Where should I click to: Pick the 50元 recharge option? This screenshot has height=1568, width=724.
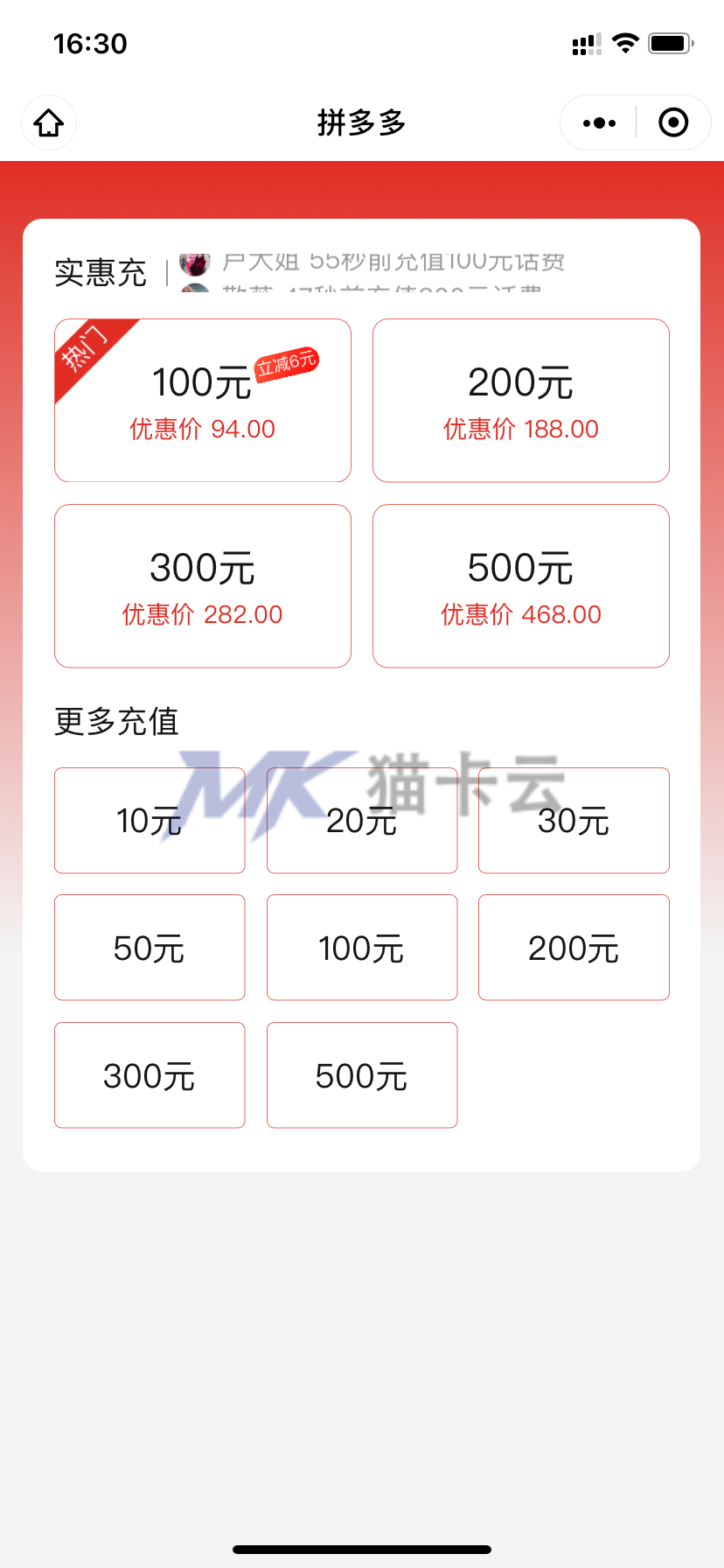point(150,947)
